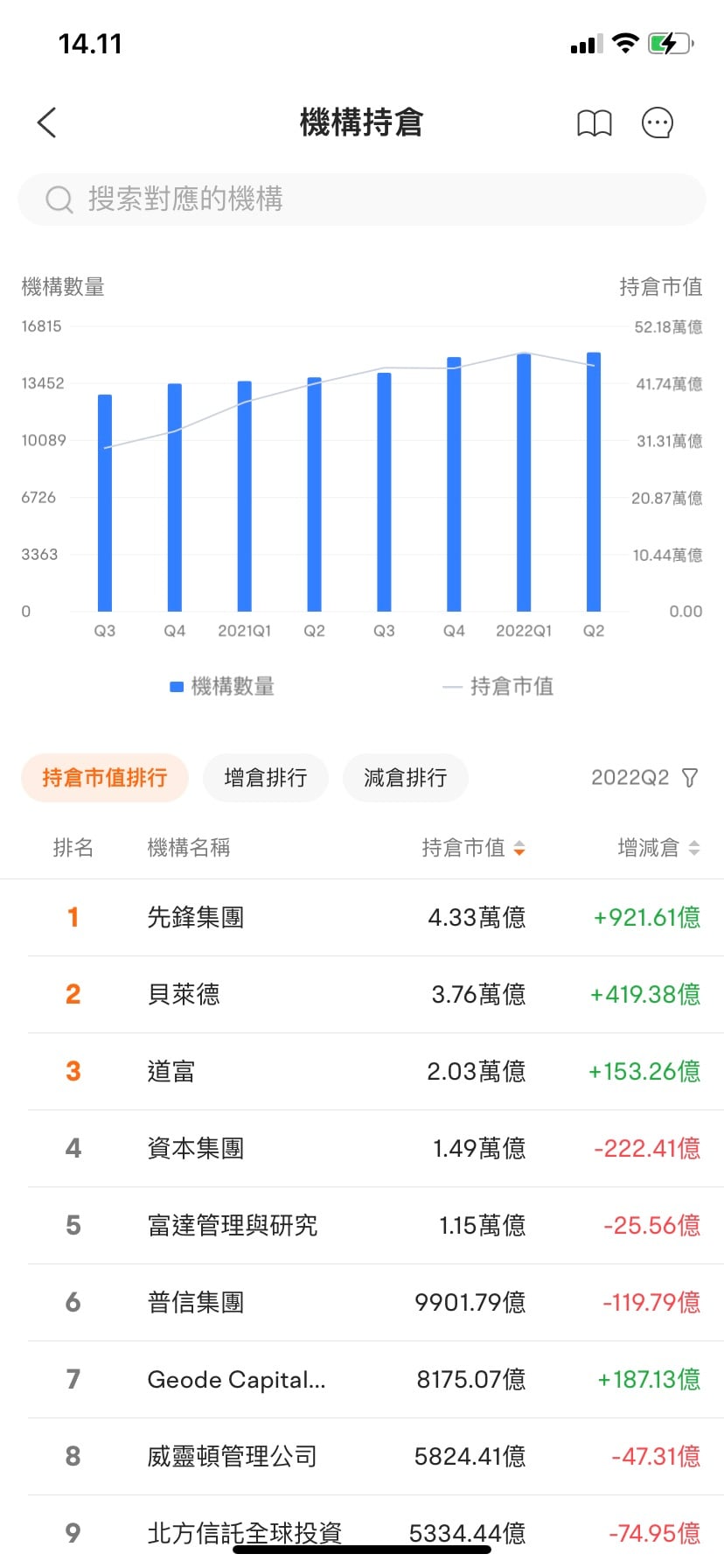Image resolution: width=724 pixels, height=1568 pixels.
Task: Open the 先鋒集團 row
Action: click(362, 917)
